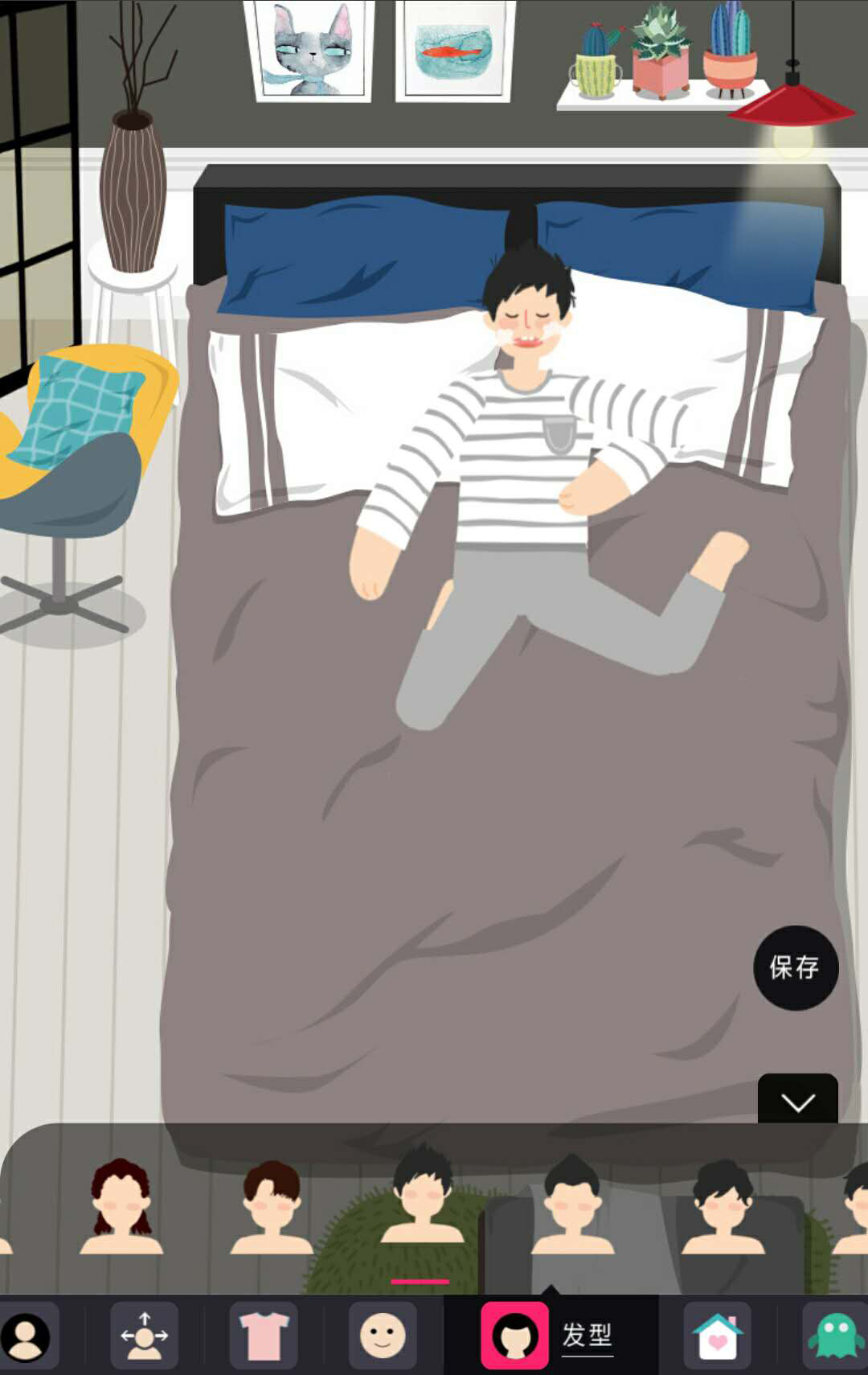Open the house background scene tab
Screen dimensions: 868x1375
[717, 1336]
